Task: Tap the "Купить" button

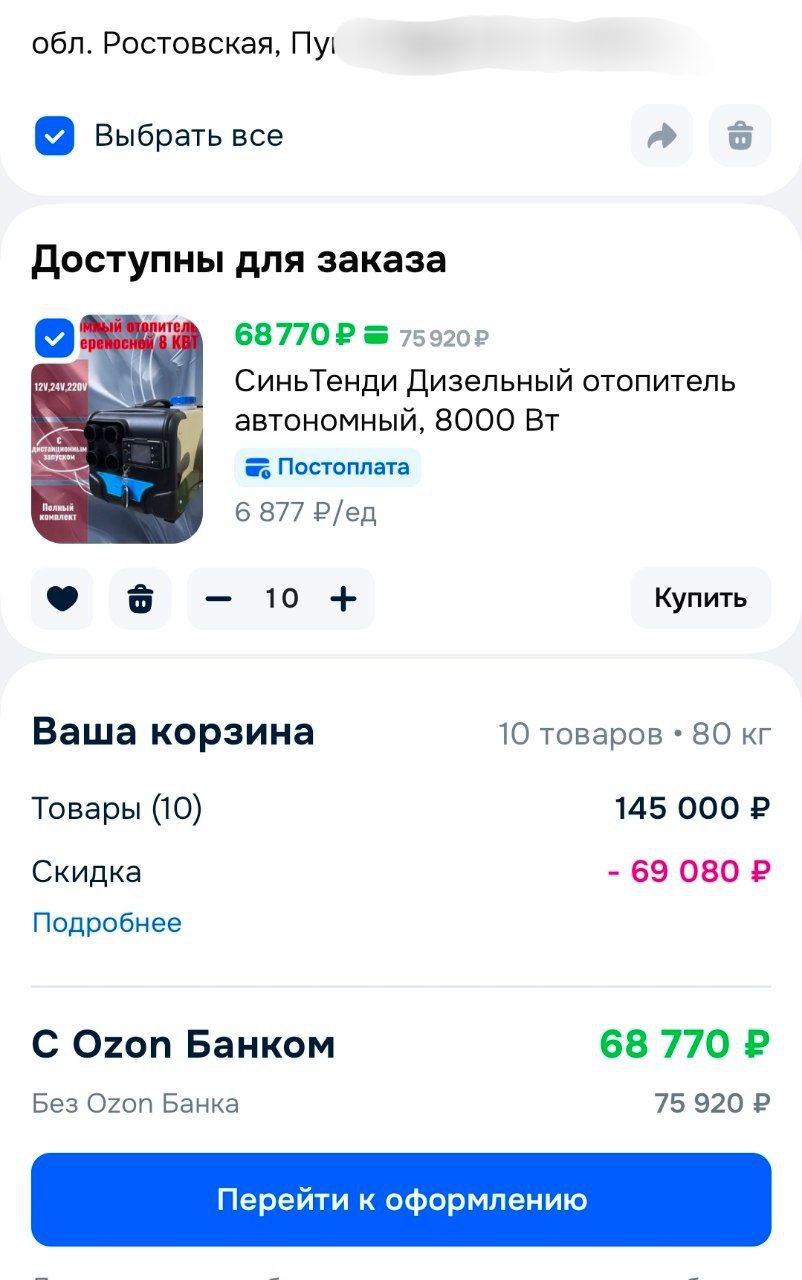Action: click(700, 598)
